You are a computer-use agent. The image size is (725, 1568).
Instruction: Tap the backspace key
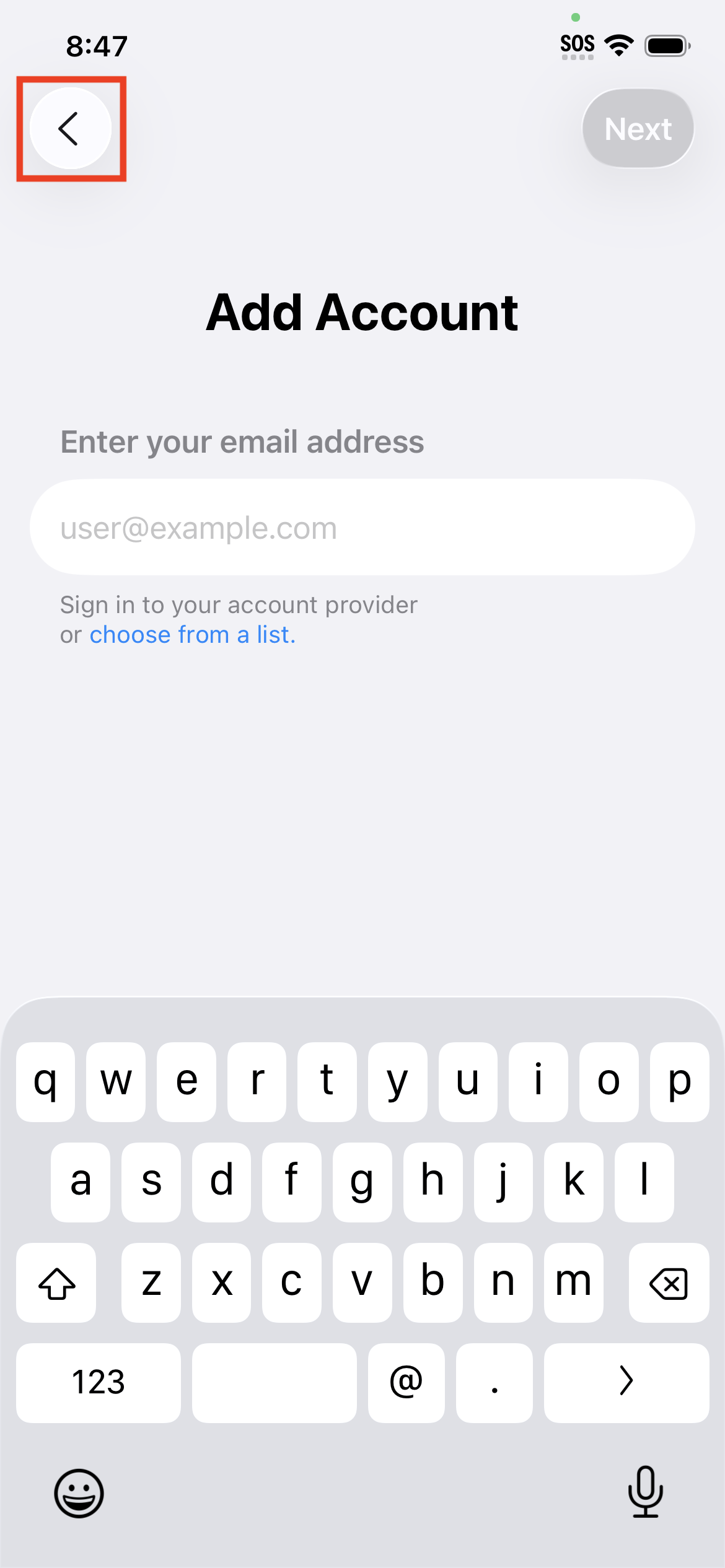pos(668,1283)
